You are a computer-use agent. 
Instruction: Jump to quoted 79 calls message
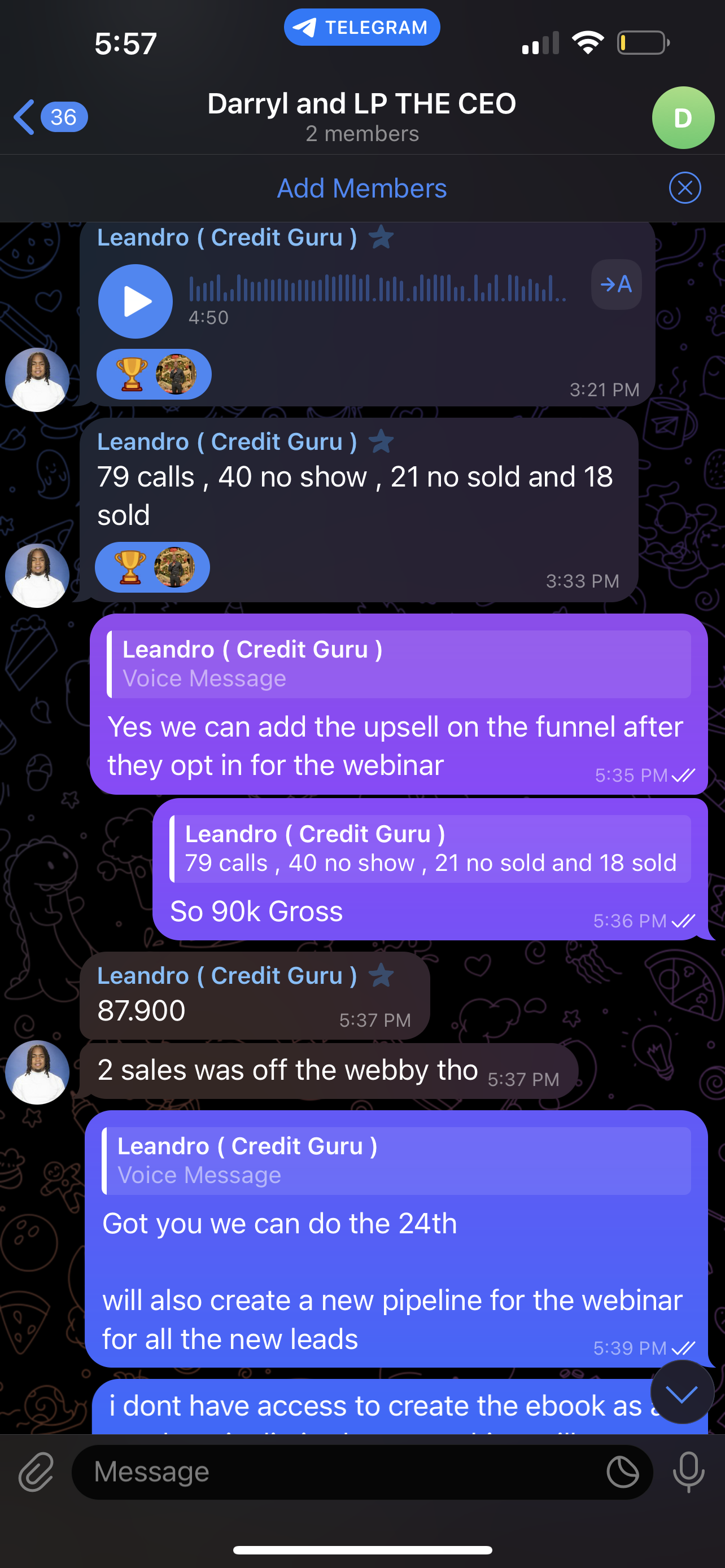pos(430,848)
